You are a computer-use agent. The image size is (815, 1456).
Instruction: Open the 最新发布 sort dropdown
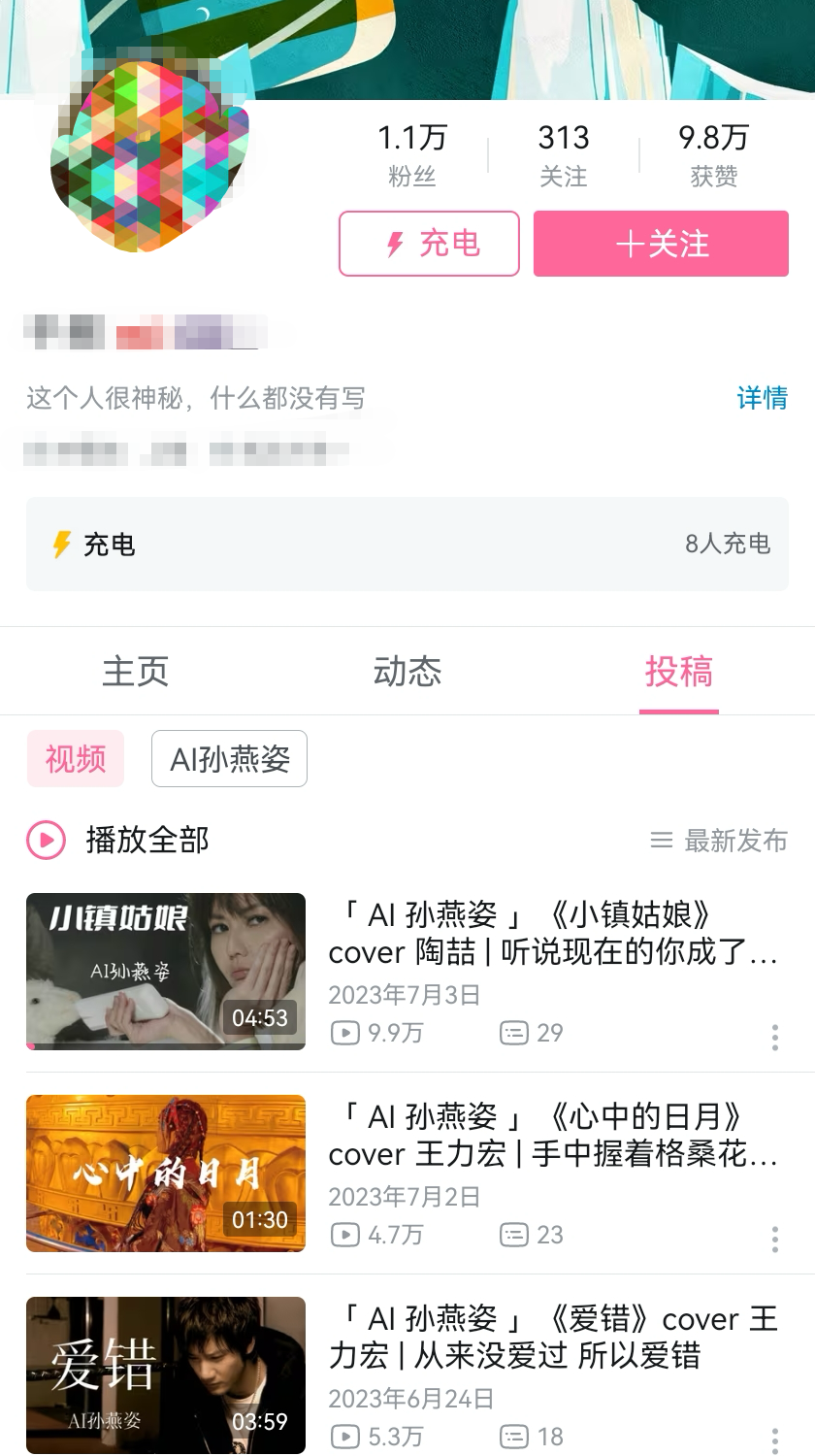(720, 841)
